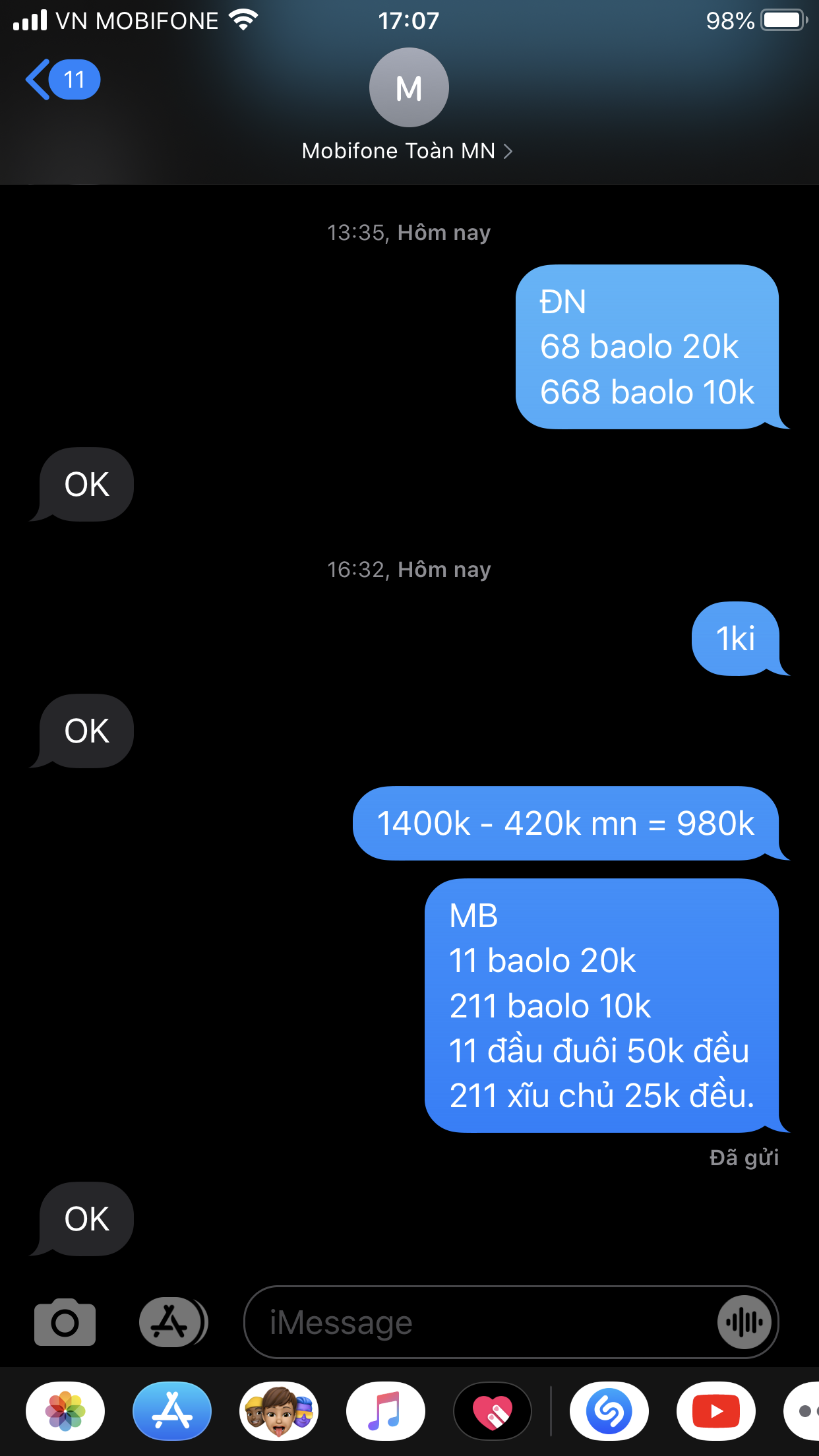
Task: Toggle the iMessage apps drawer button
Action: click(x=172, y=1321)
